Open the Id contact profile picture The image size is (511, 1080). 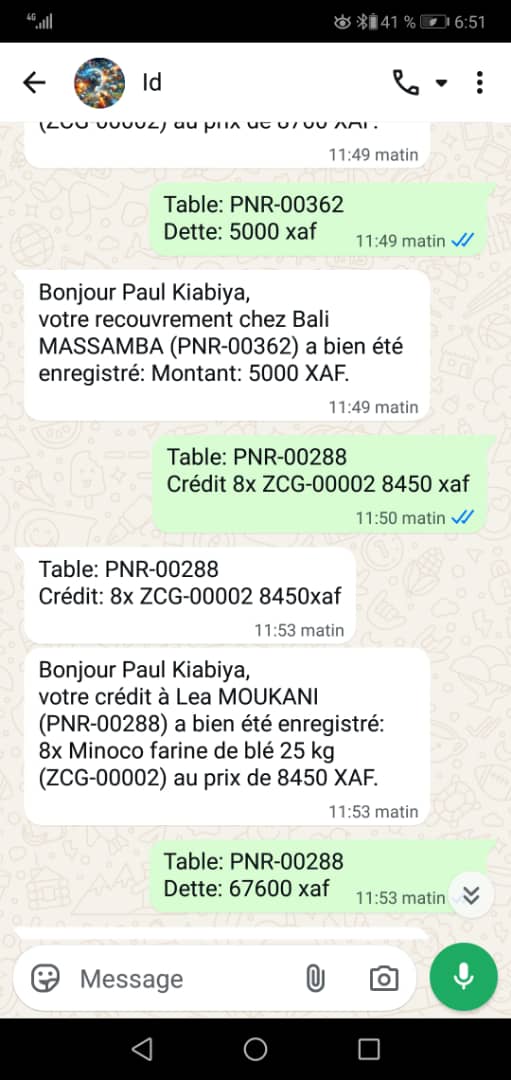pyautogui.click(x=99, y=83)
